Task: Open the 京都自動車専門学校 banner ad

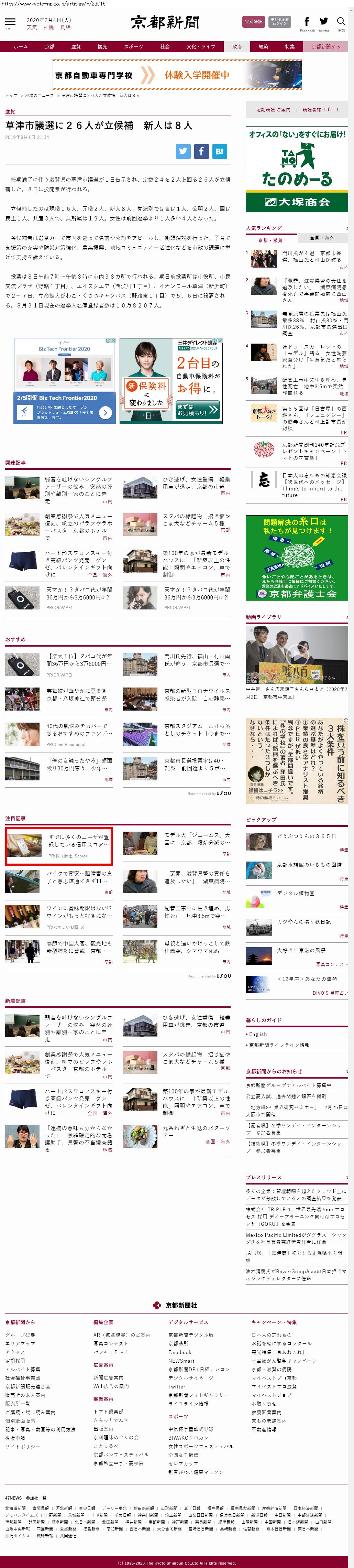Action: 176,75
